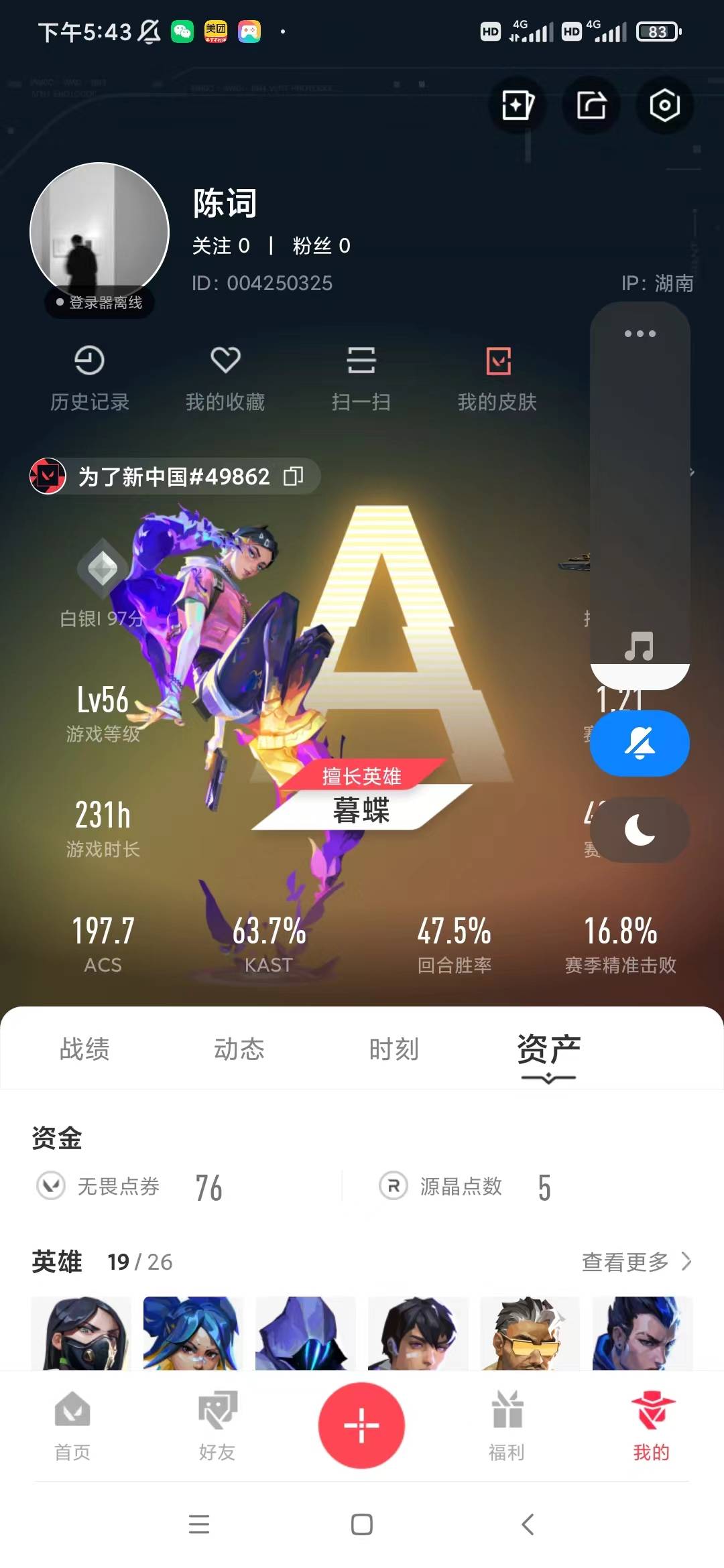Screen dimensions: 724x1568
Task: Tap the system back button
Action: pyautogui.click(x=528, y=1524)
